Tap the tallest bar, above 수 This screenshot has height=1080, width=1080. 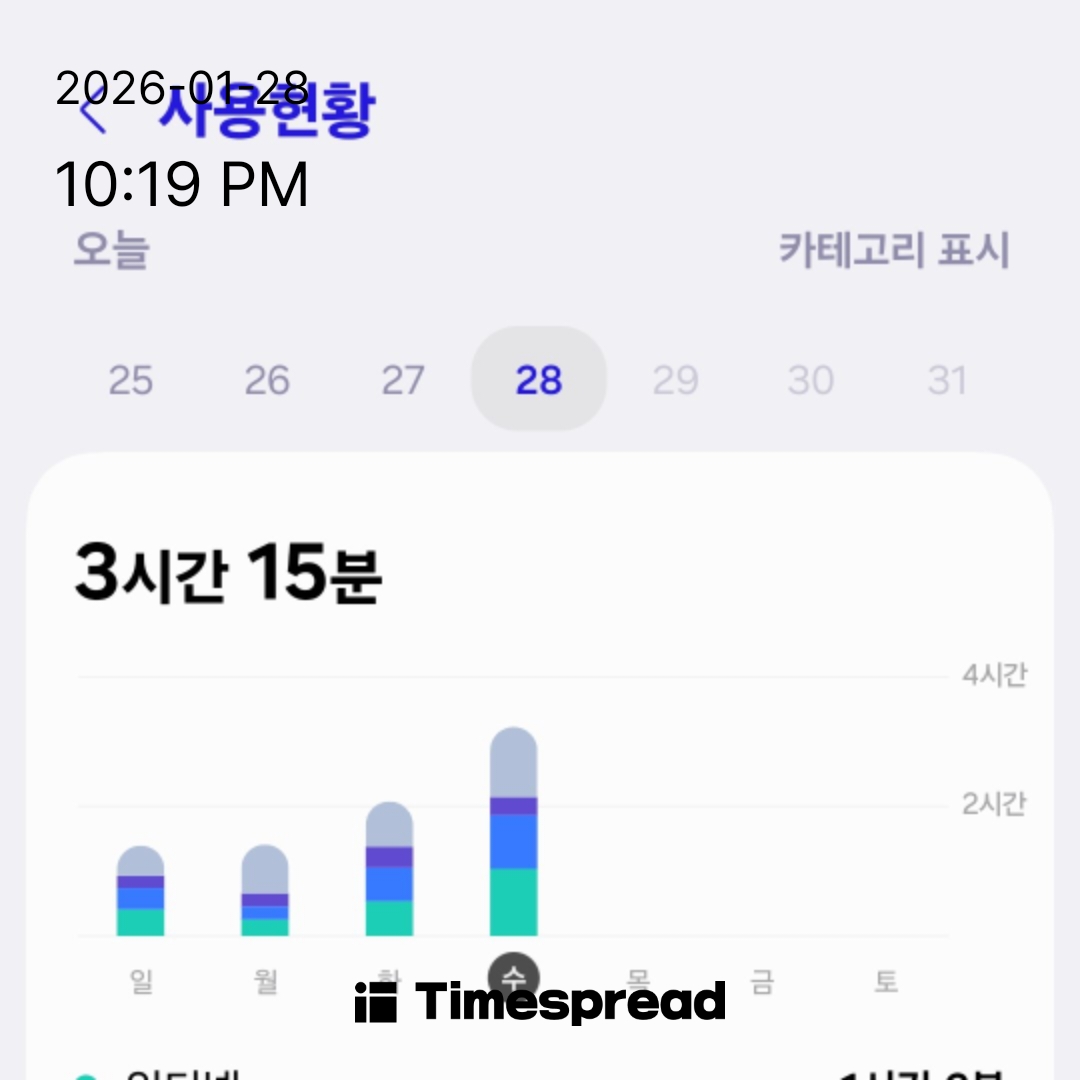[x=514, y=832]
